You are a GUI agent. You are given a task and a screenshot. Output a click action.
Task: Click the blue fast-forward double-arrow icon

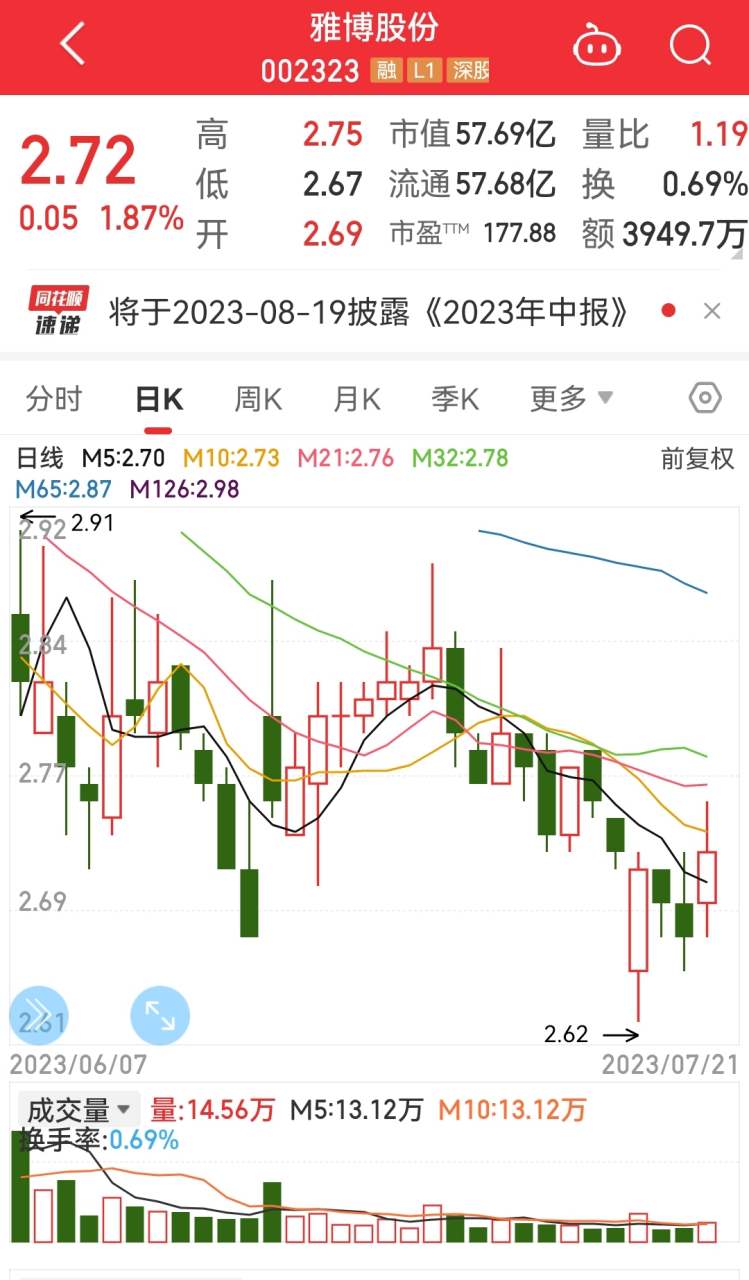tap(38, 1014)
